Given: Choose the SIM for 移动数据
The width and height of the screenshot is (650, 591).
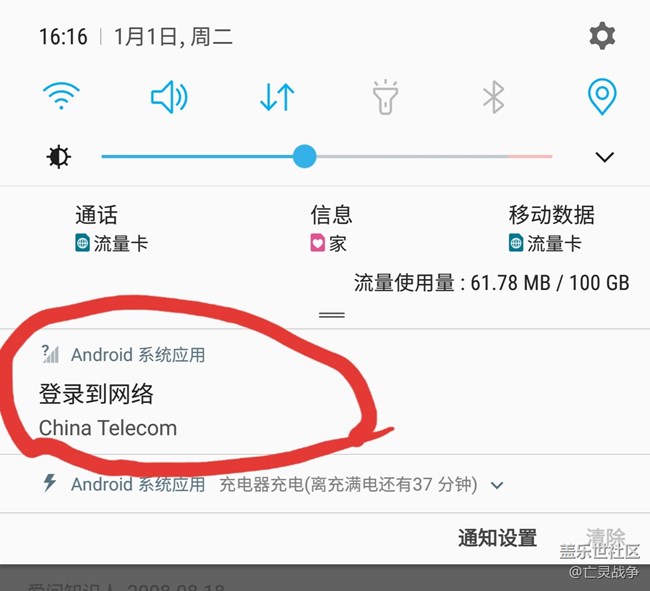Looking at the screenshot, I should (x=550, y=229).
